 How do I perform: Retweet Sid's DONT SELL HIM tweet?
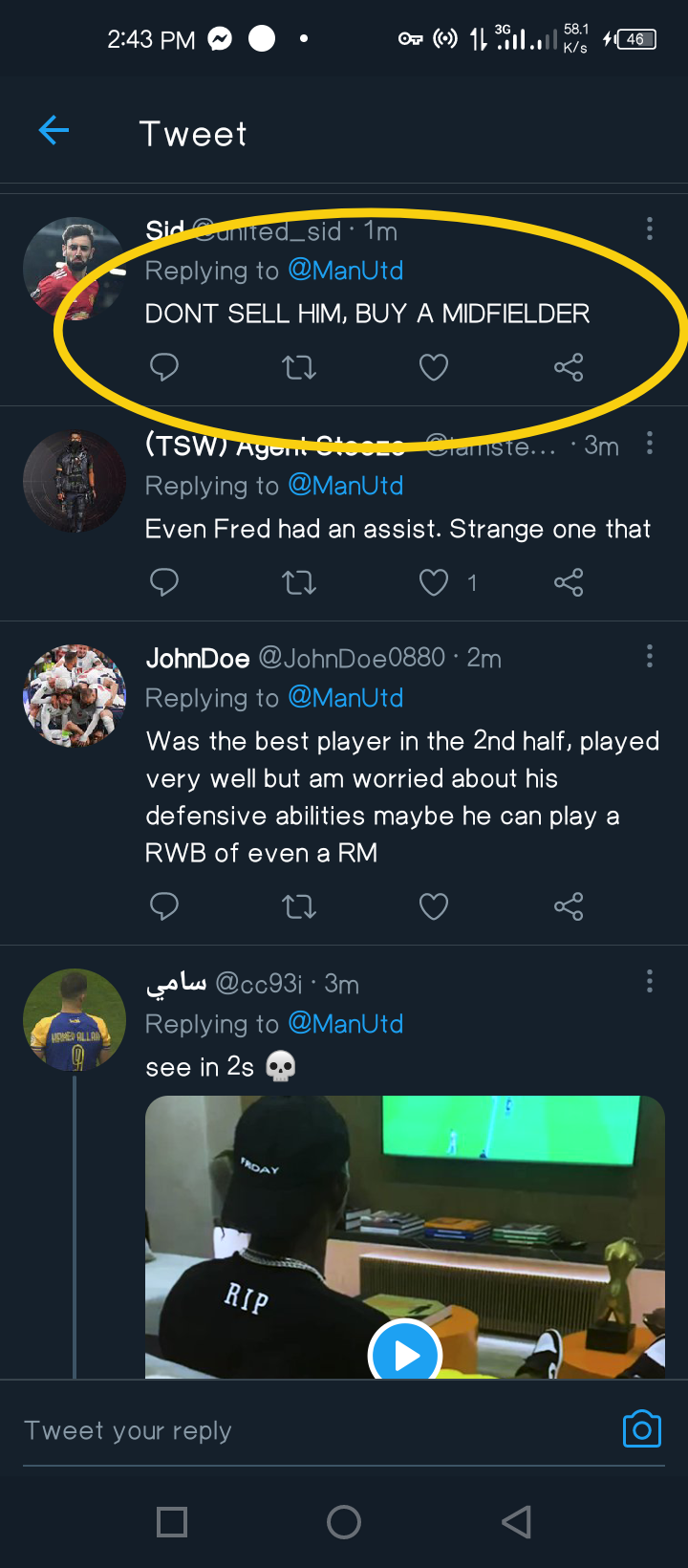[x=299, y=367]
